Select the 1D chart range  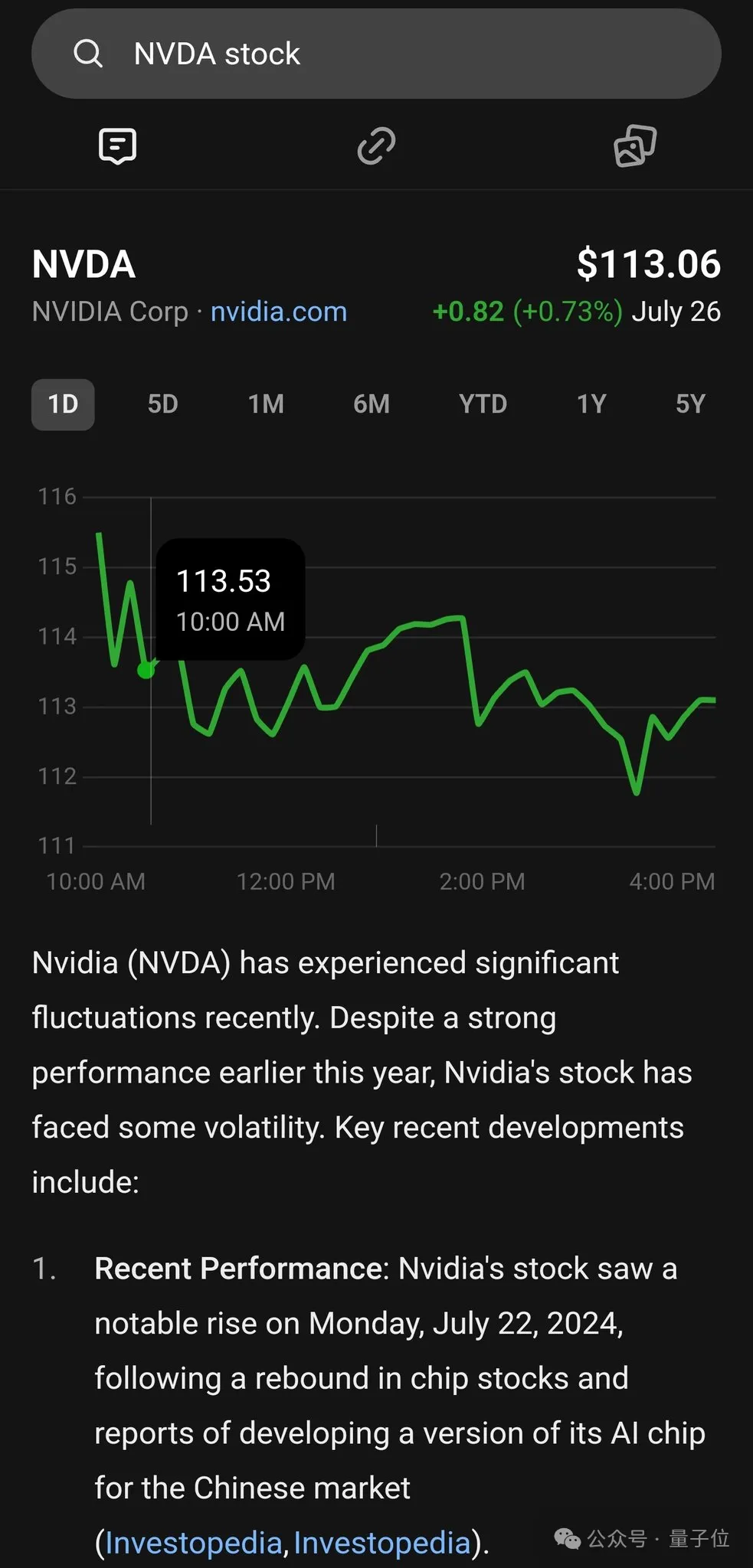(x=63, y=404)
